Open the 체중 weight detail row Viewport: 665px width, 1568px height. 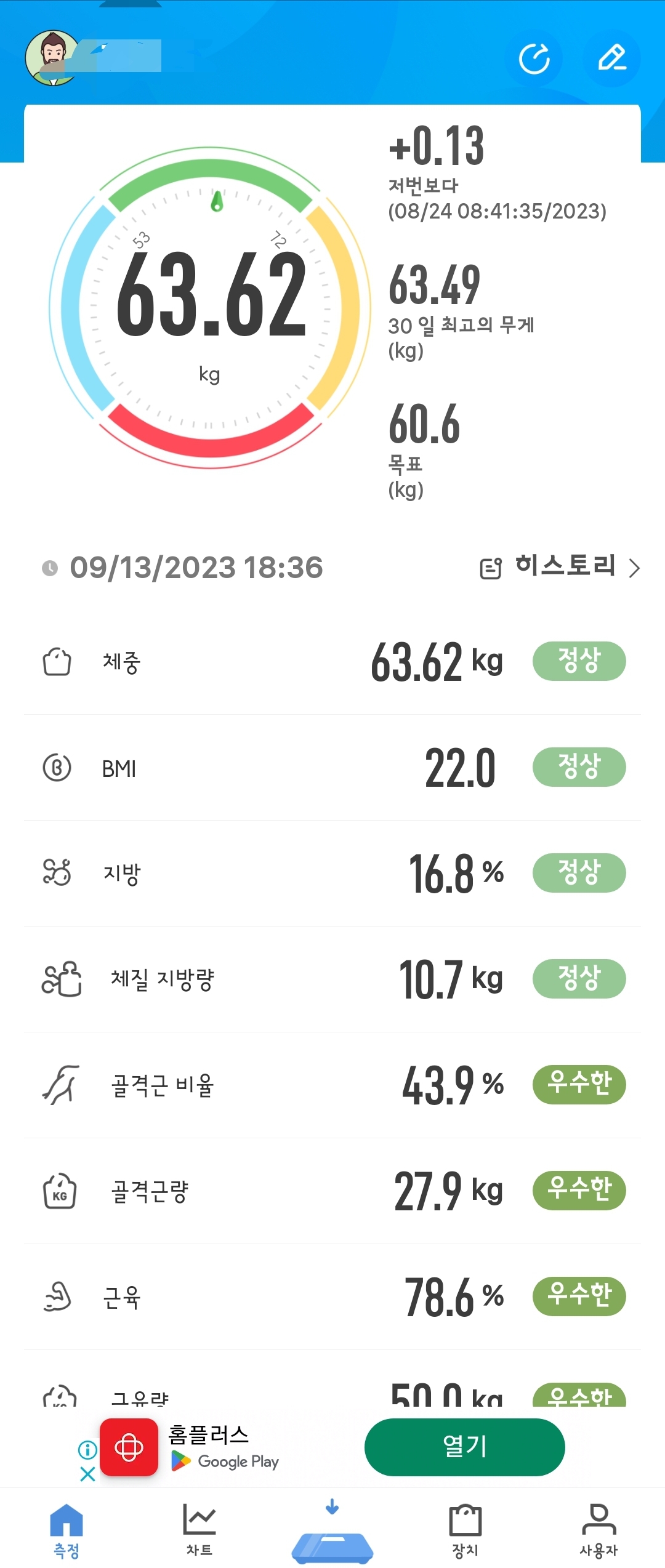point(332,662)
